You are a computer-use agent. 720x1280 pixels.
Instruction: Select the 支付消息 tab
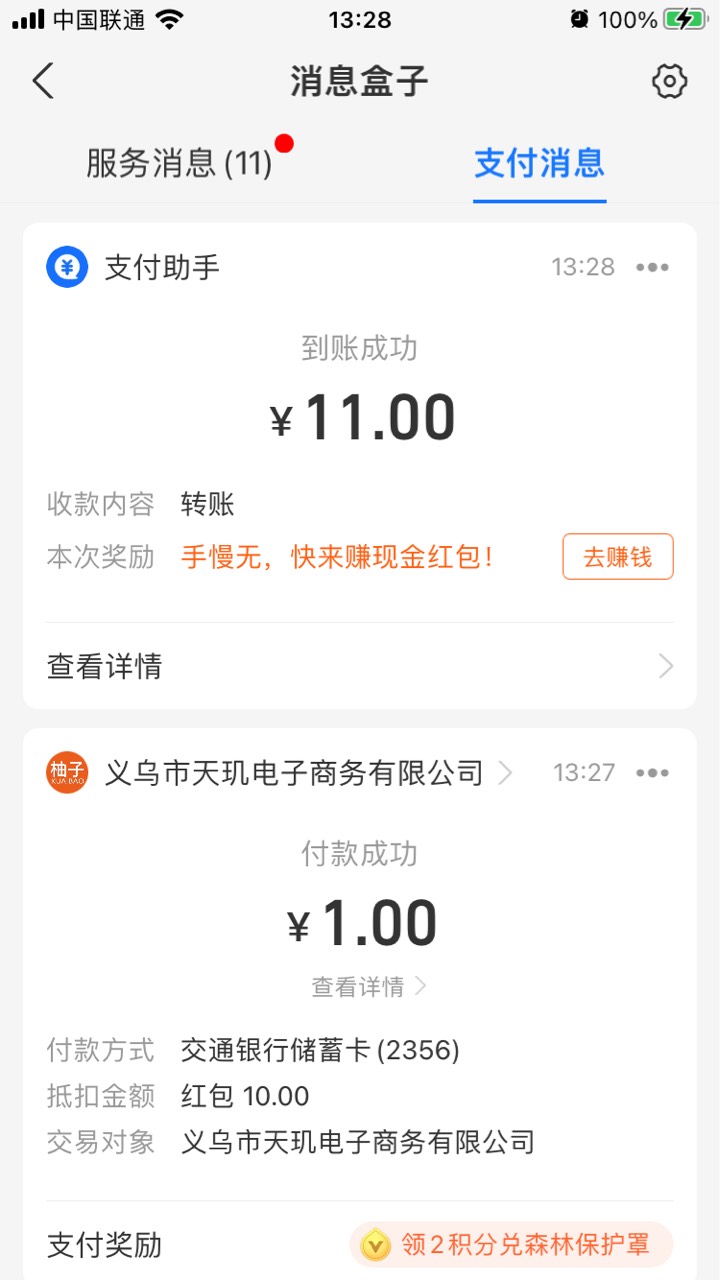tap(539, 163)
